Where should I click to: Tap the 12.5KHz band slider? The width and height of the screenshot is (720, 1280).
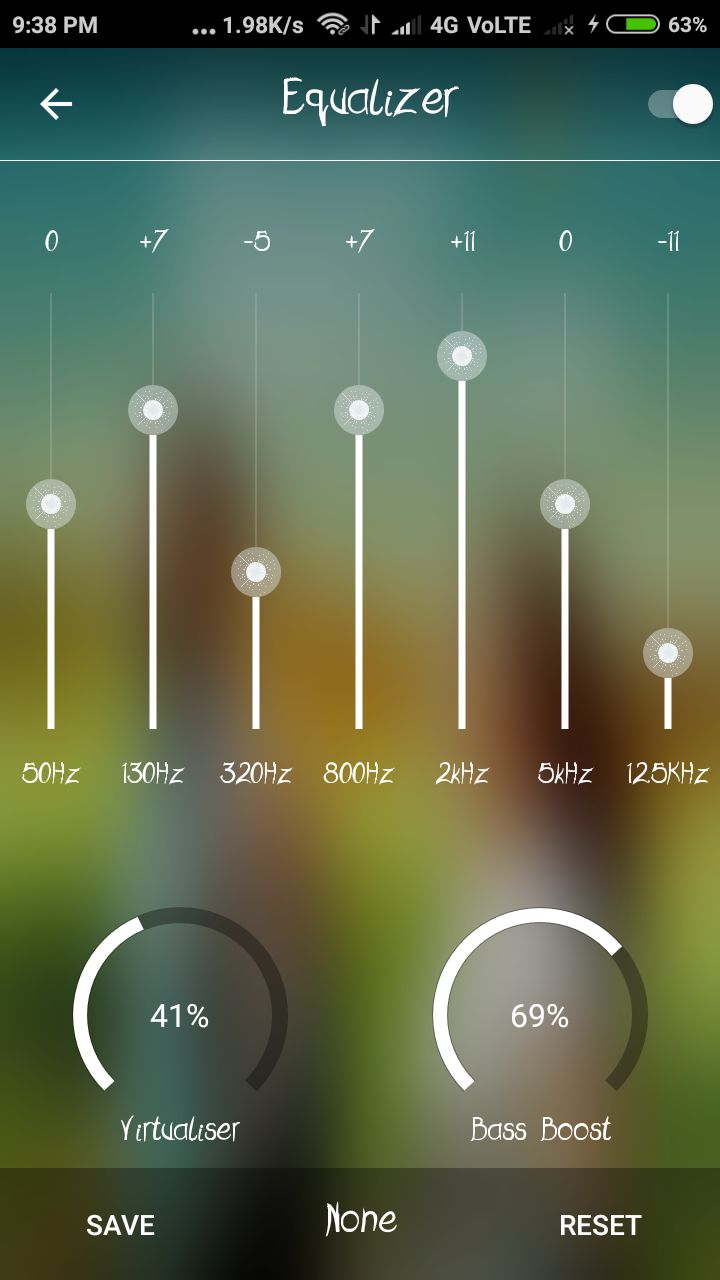click(668, 511)
